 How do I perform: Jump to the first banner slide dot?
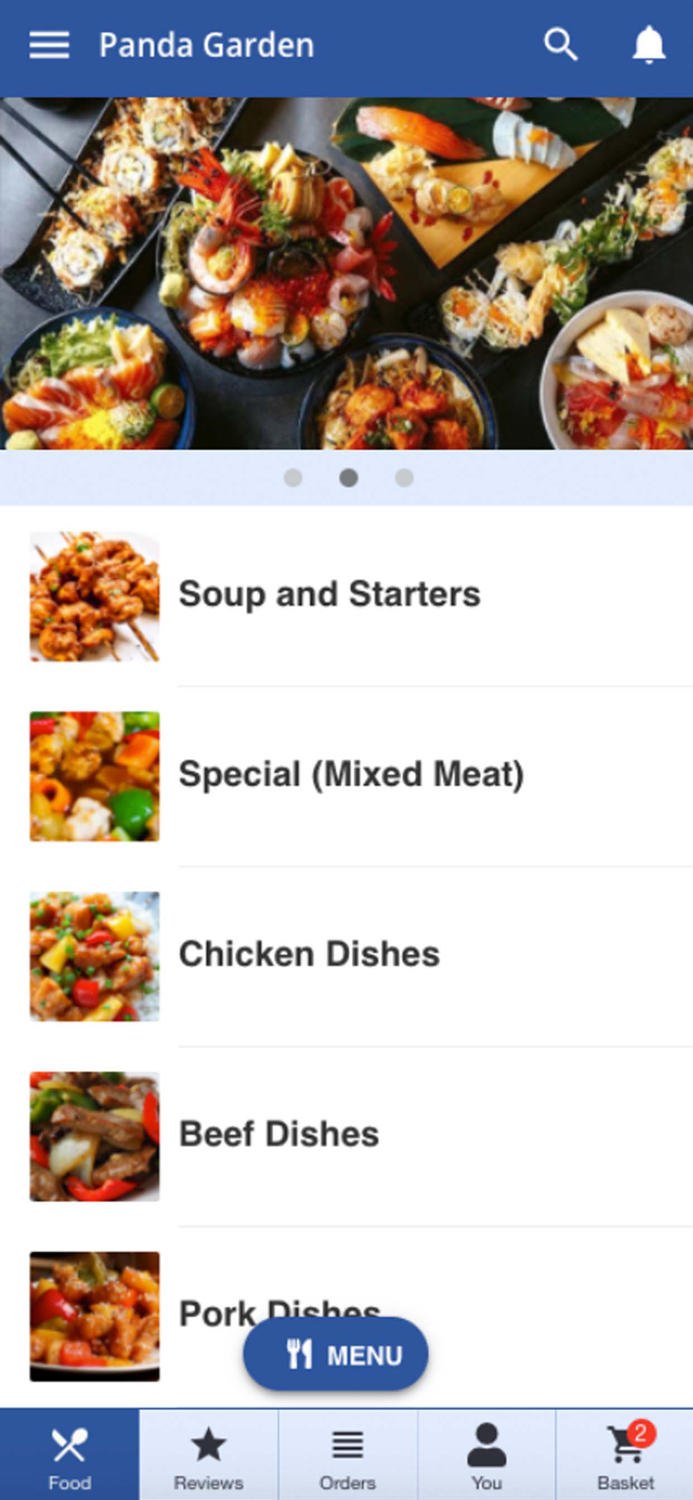(x=293, y=478)
